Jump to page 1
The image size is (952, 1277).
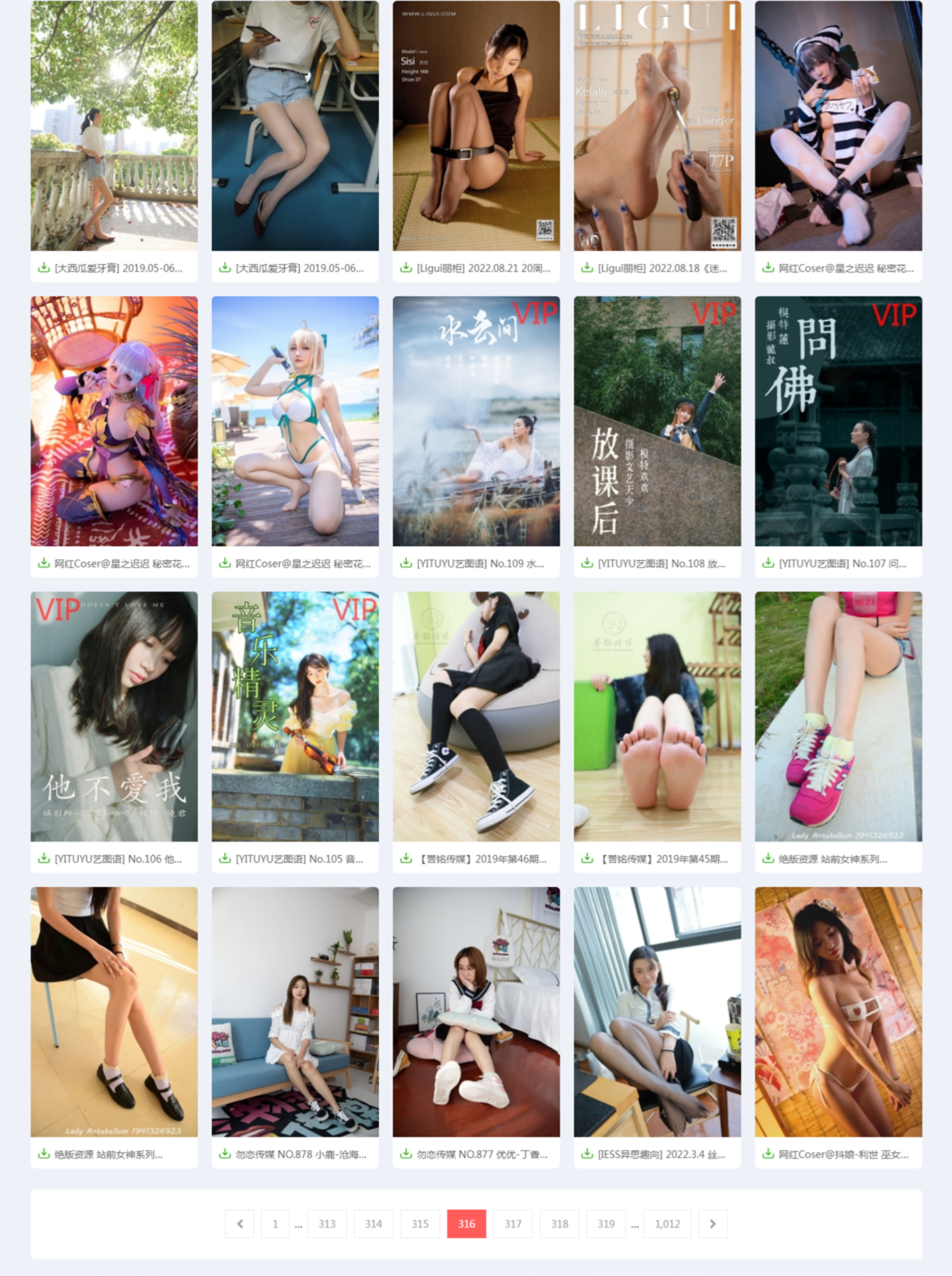275,1223
